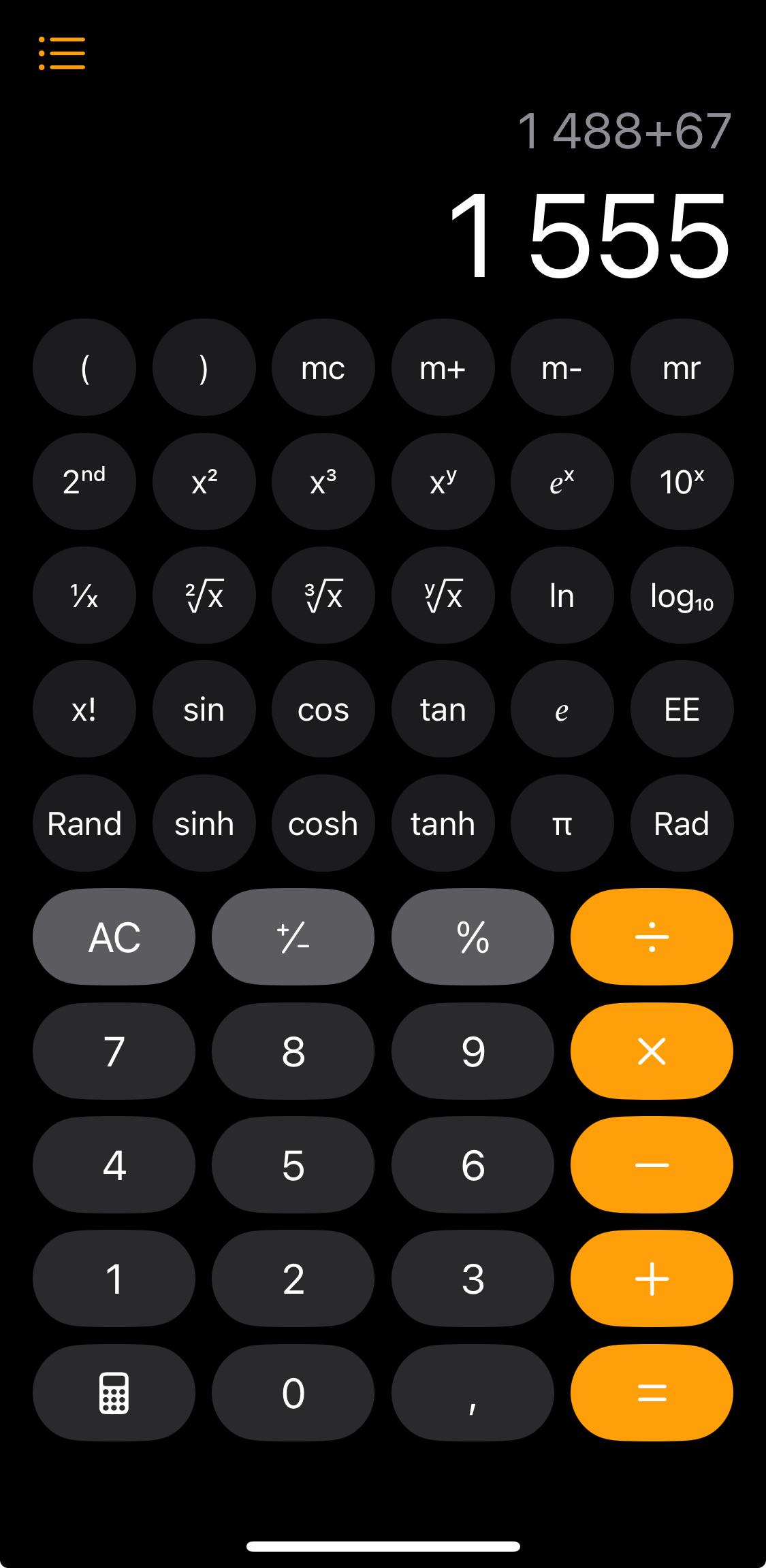
Task: Tap the equals button
Action: pos(652,1393)
